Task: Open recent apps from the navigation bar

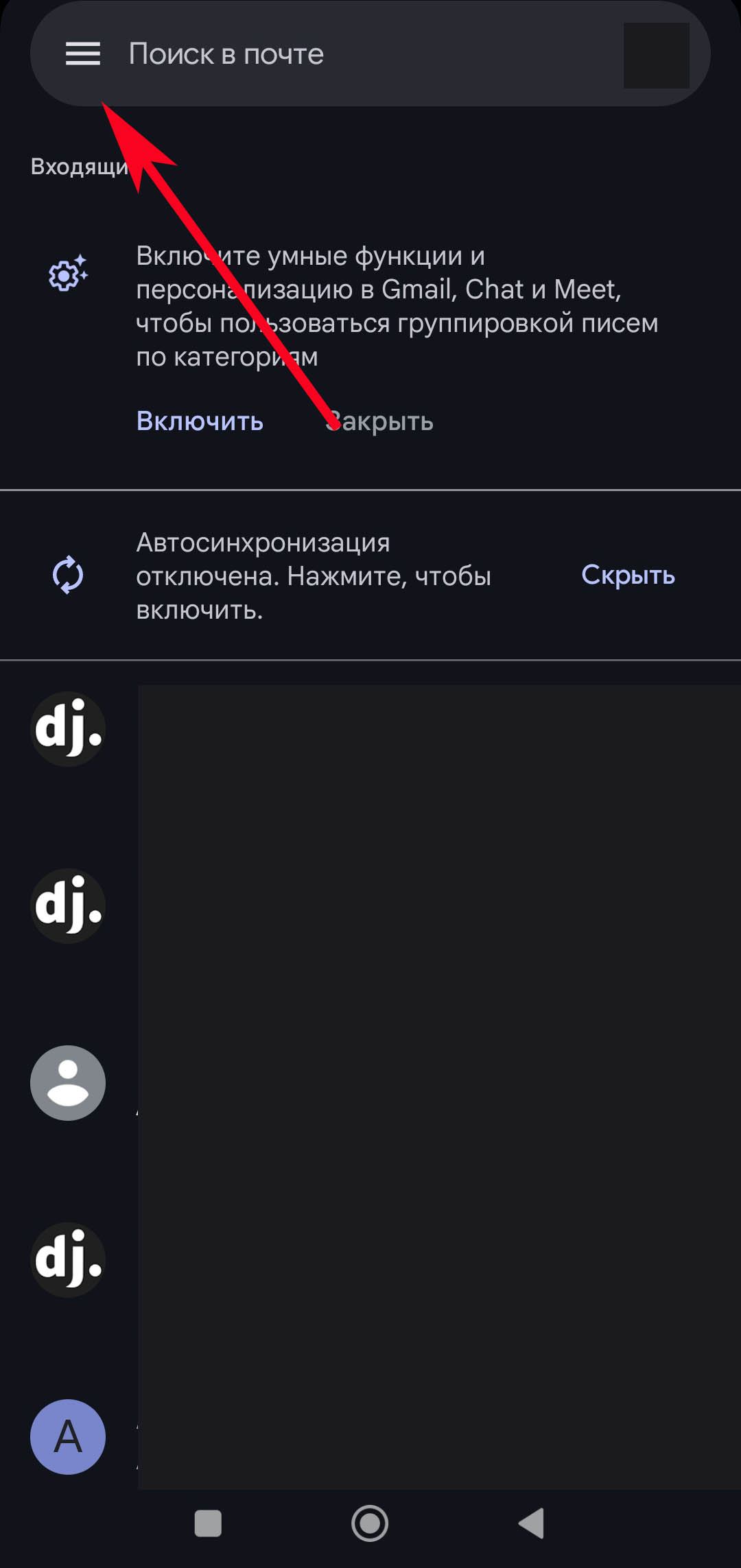Action: pos(208,1523)
